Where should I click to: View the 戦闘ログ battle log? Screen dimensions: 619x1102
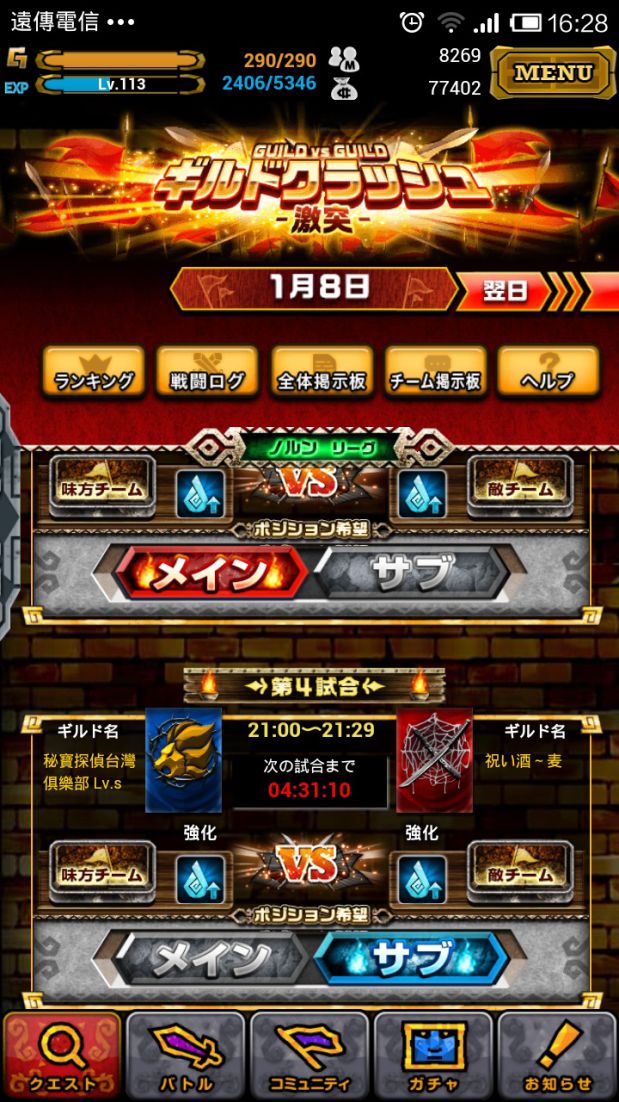click(x=207, y=372)
